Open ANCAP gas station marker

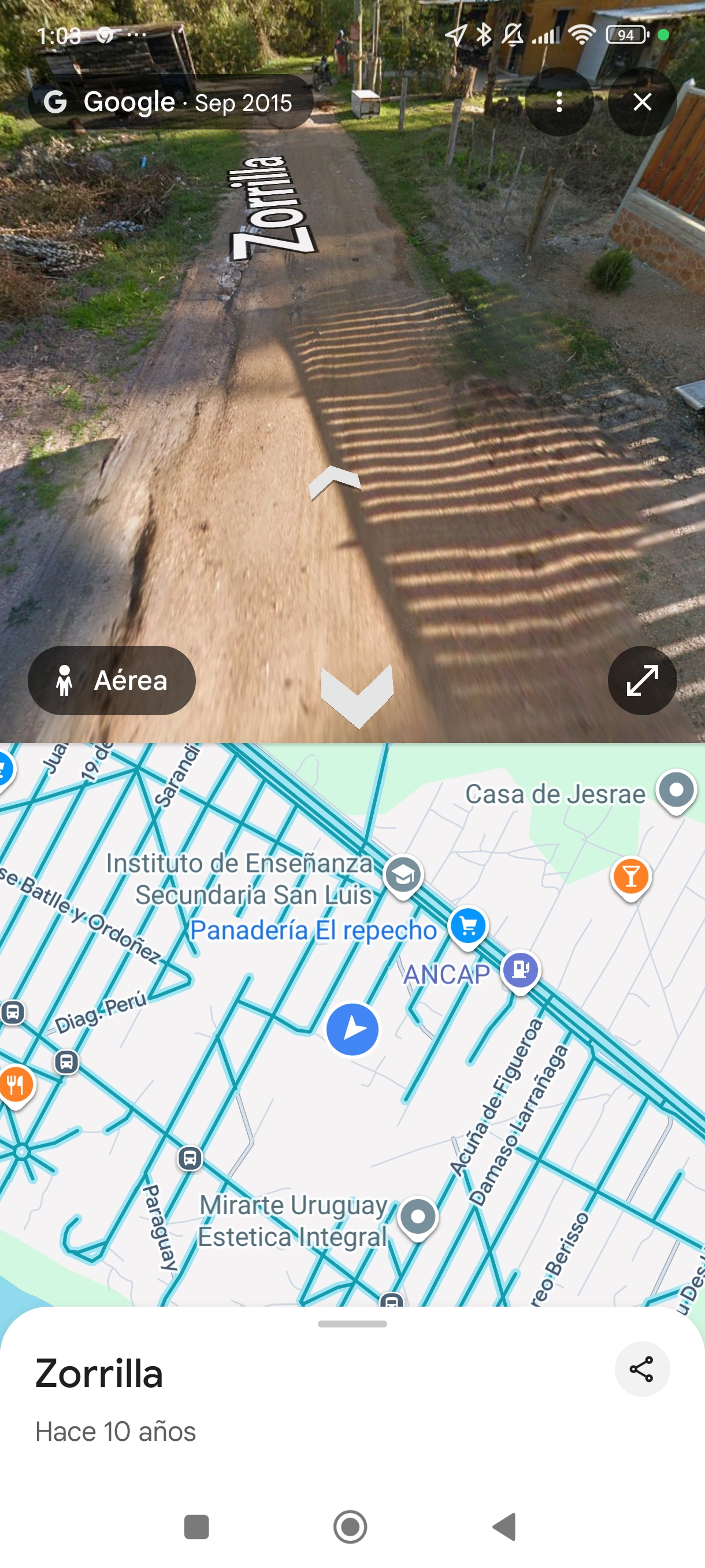[x=520, y=968]
